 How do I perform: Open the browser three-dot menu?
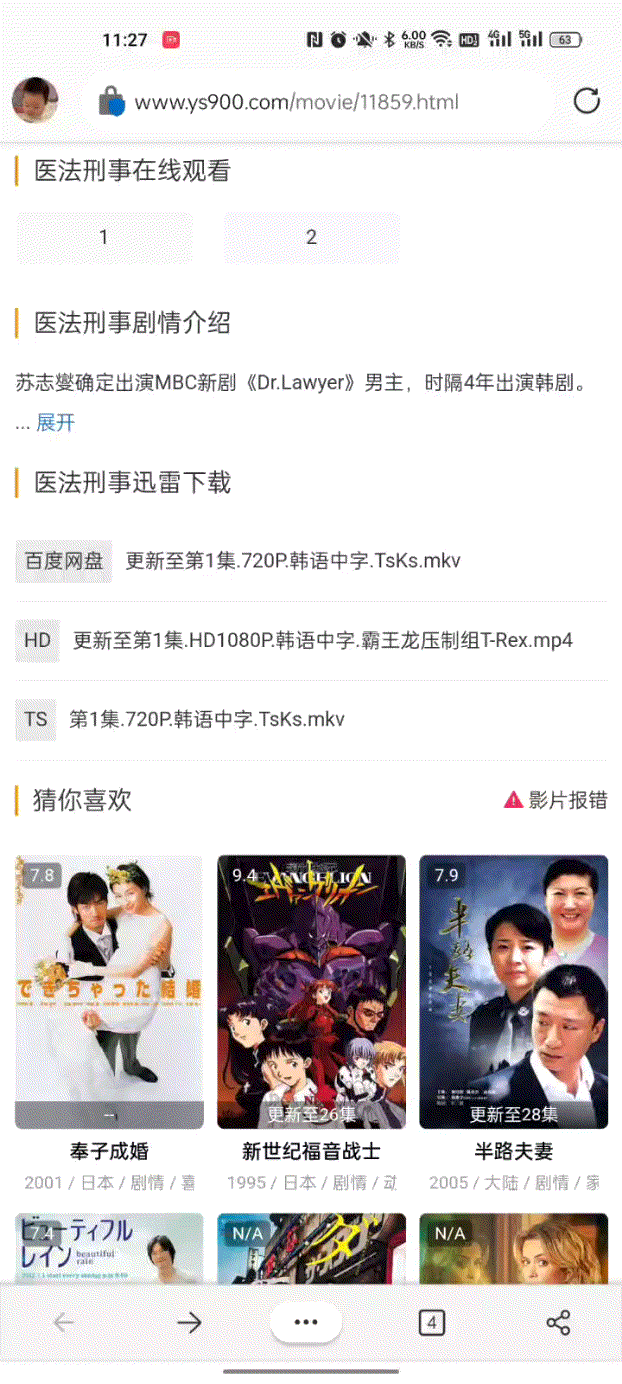pos(306,1323)
